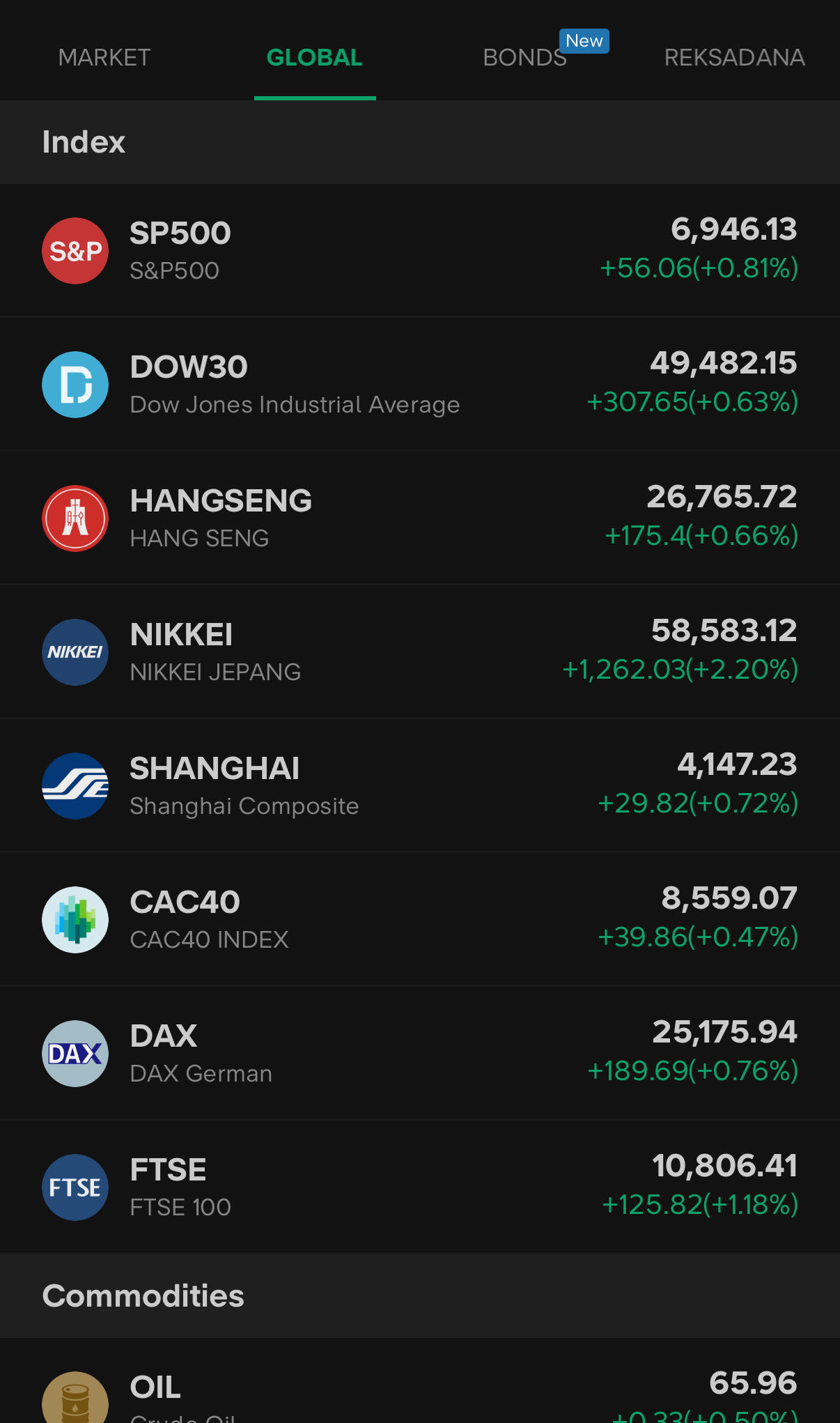
Task: Switch to the Market tab
Action: pyautogui.click(x=104, y=57)
